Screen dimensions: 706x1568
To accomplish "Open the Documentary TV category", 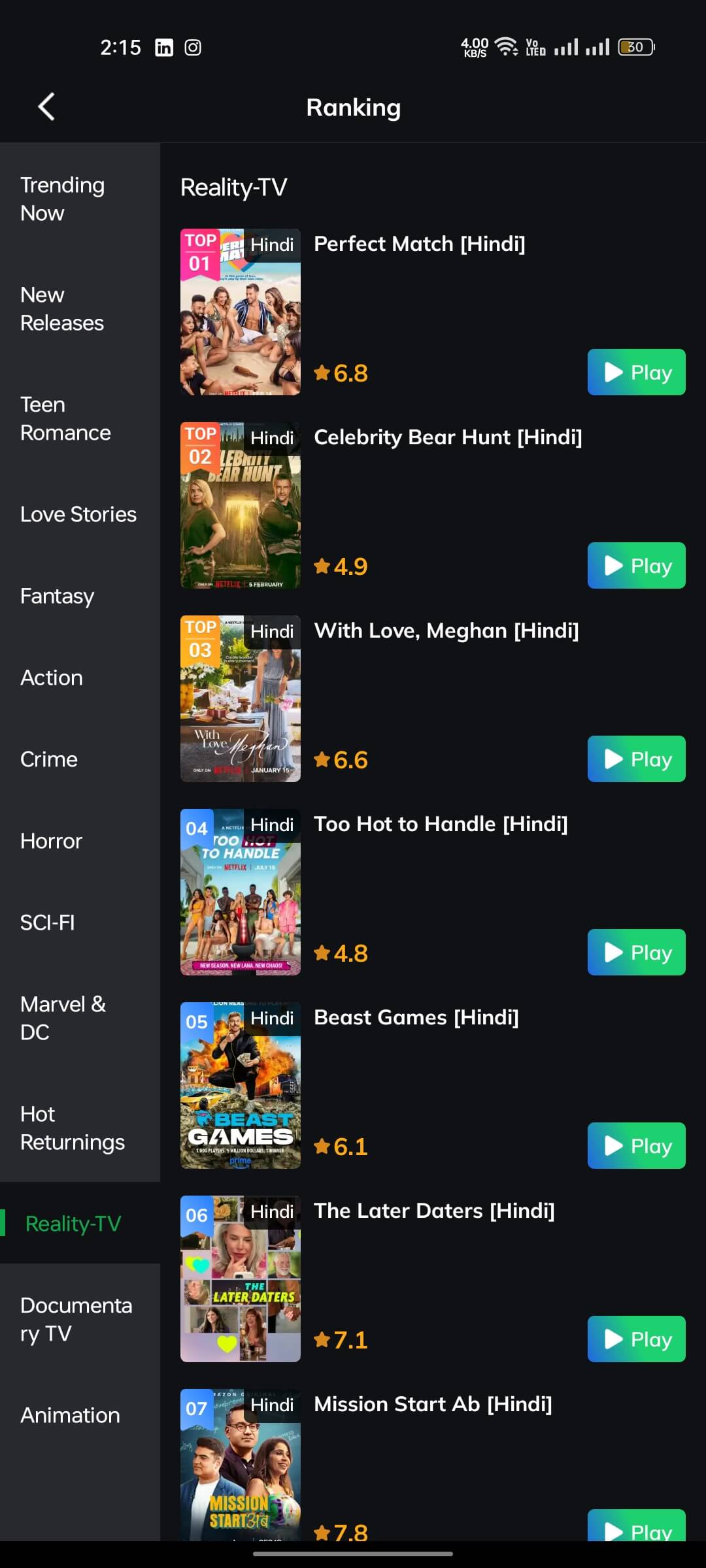I will pos(76,1318).
